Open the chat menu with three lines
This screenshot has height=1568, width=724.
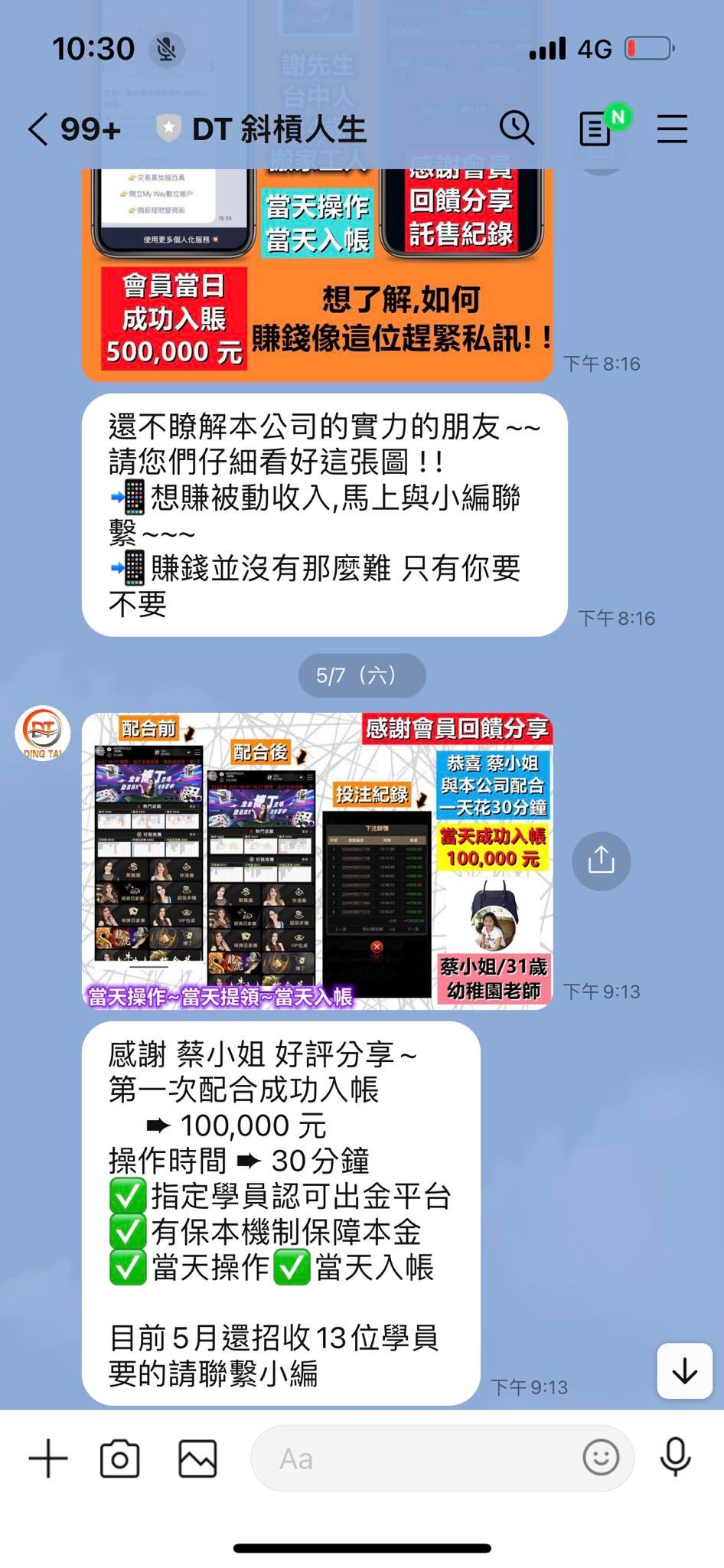[672, 128]
